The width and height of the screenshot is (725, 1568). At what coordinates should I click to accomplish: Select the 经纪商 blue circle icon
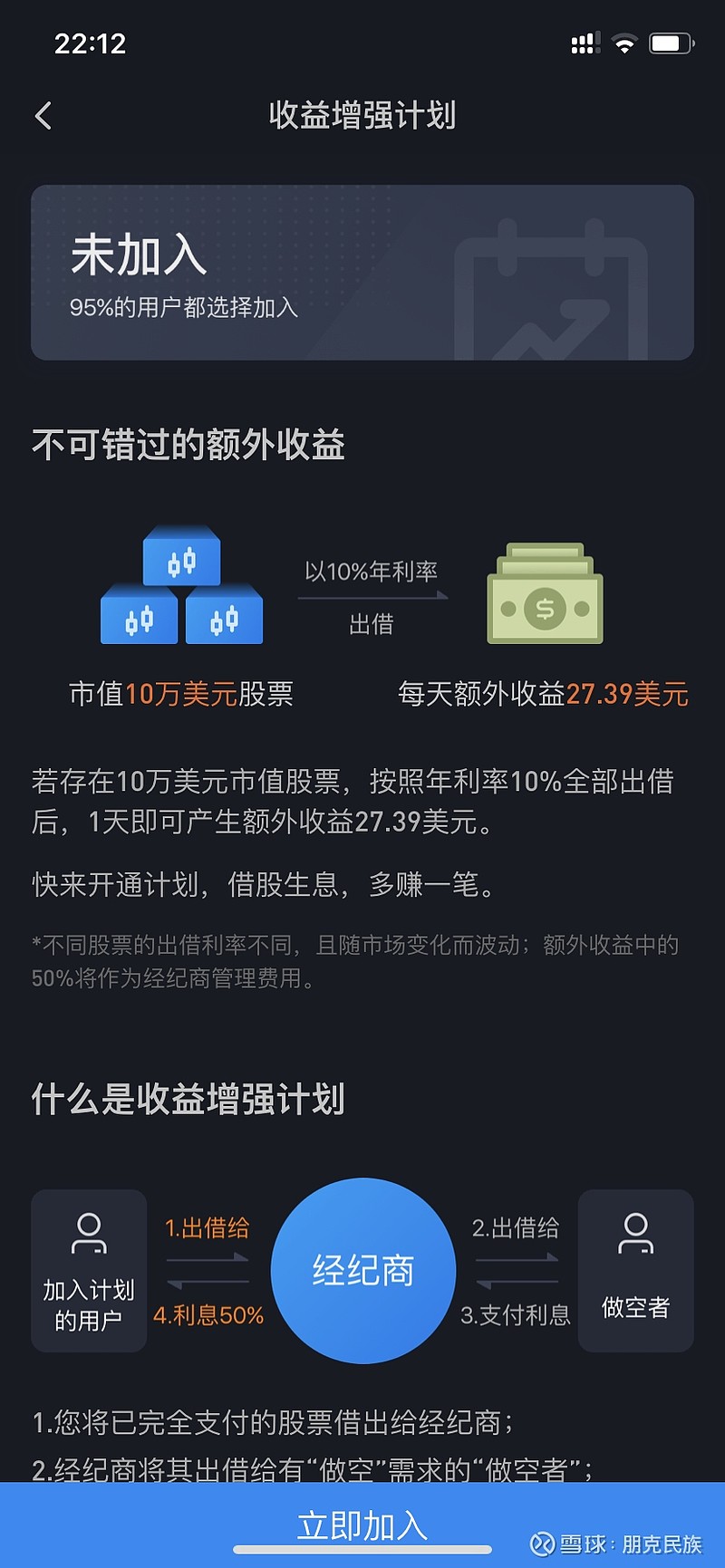pos(362,1270)
